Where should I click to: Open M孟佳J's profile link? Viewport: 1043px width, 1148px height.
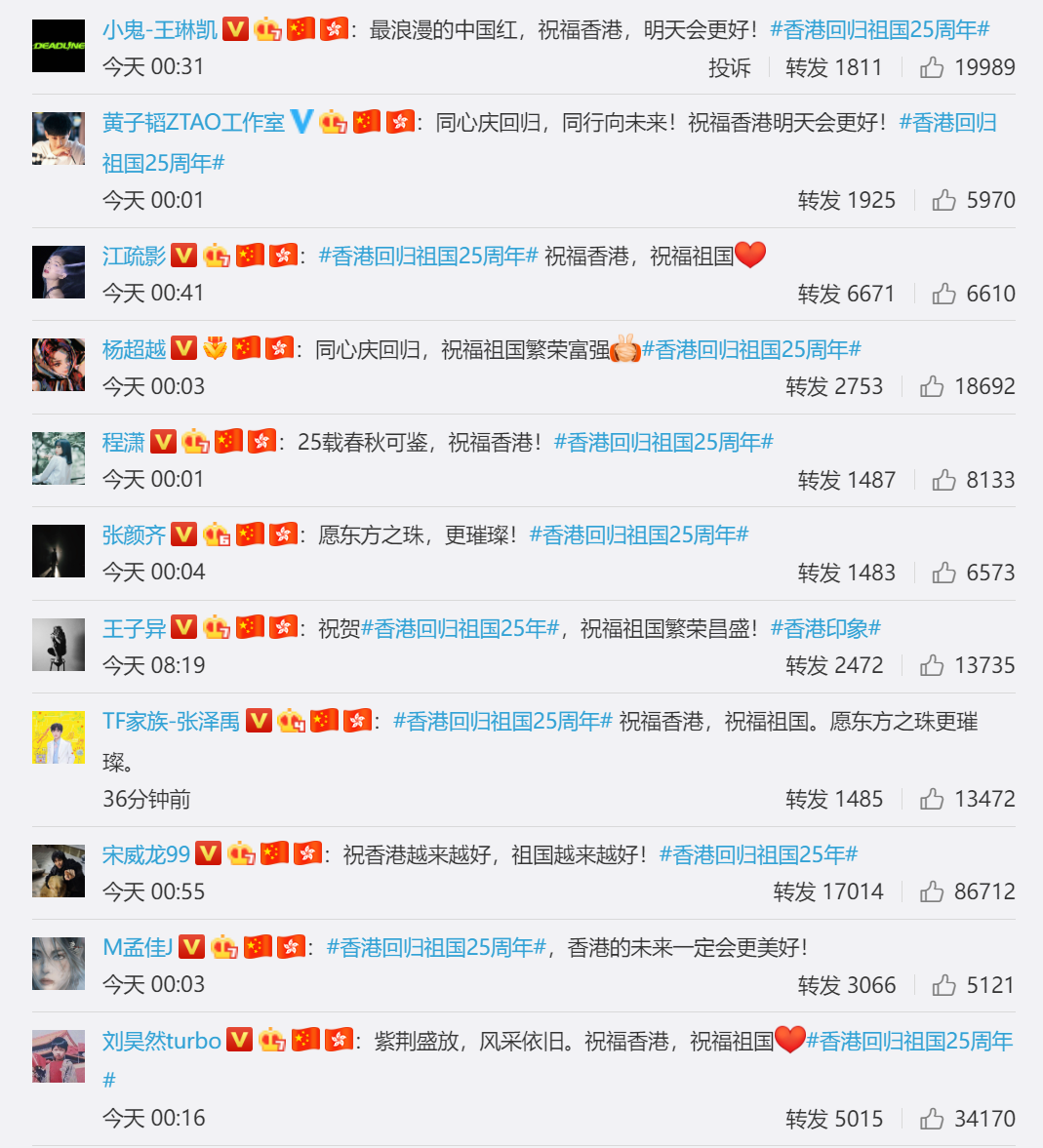(138, 948)
